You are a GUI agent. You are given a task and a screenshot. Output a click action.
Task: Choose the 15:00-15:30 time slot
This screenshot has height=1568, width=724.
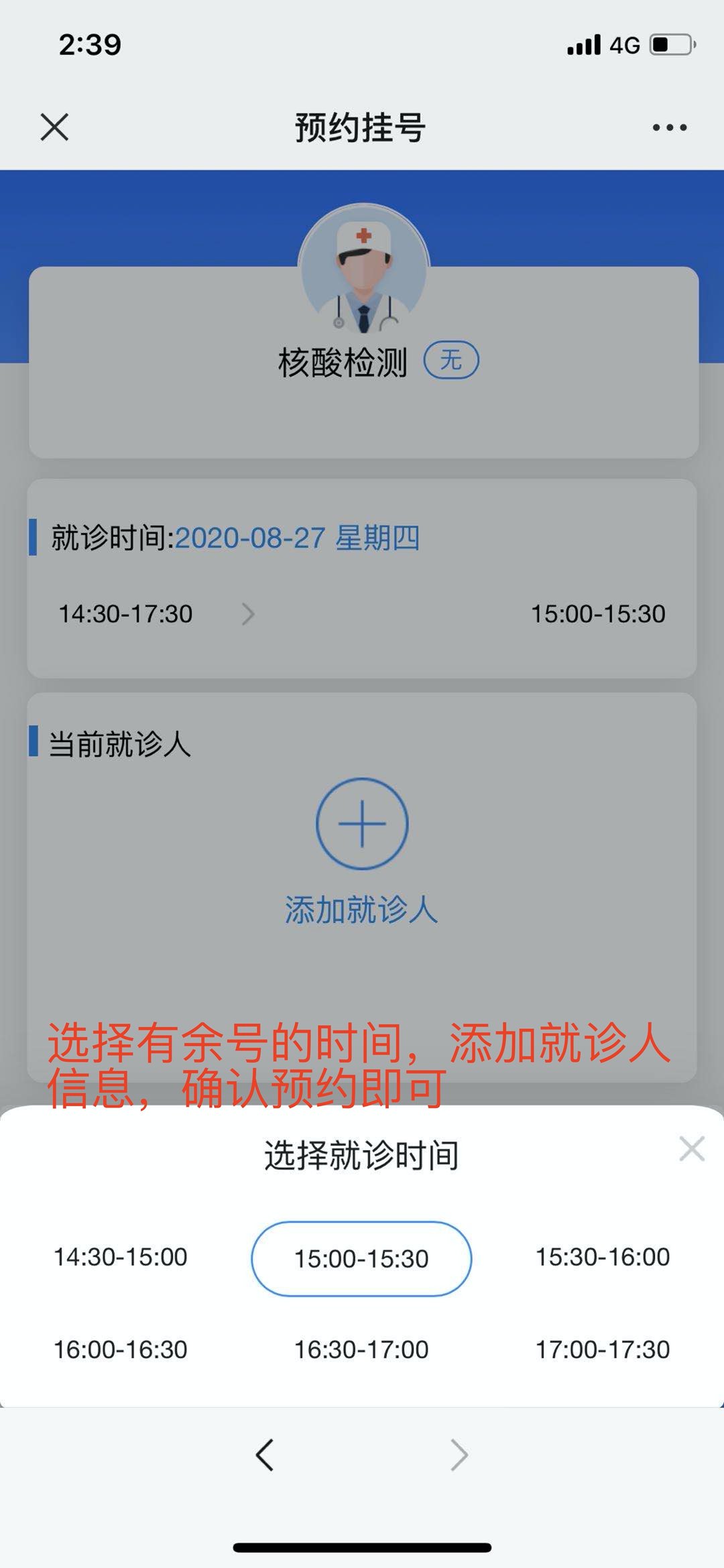361,1258
